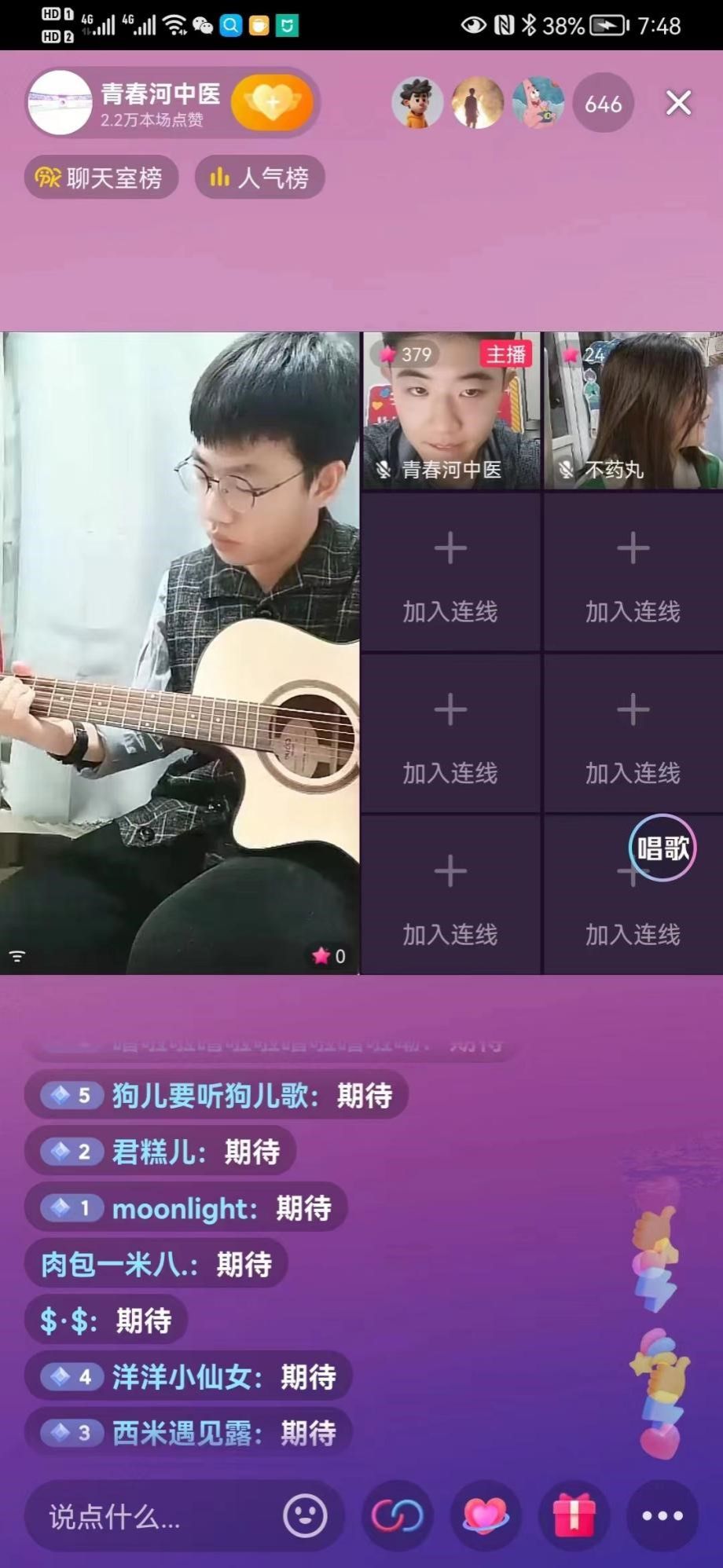Image resolution: width=723 pixels, height=1568 pixels.
Task: Close the live room with X
Action: pos(678,103)
